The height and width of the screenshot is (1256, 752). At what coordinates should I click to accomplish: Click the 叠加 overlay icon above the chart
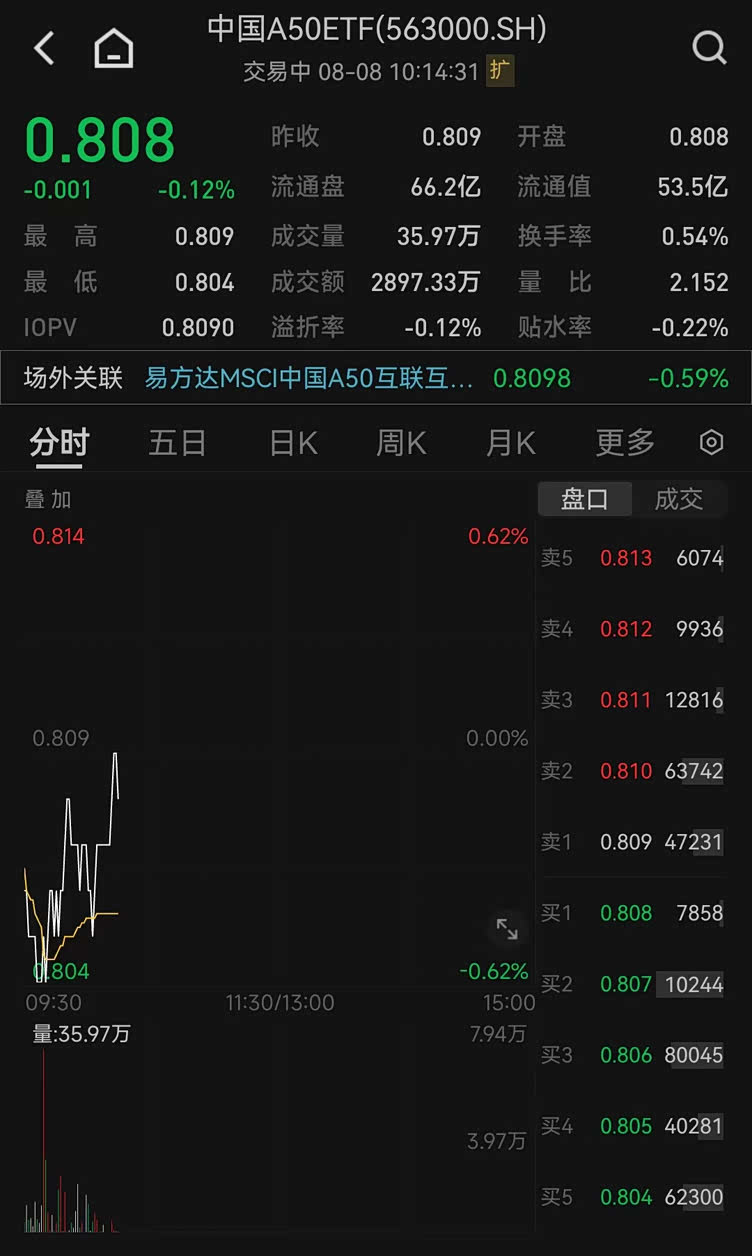(x=49, y=498)
